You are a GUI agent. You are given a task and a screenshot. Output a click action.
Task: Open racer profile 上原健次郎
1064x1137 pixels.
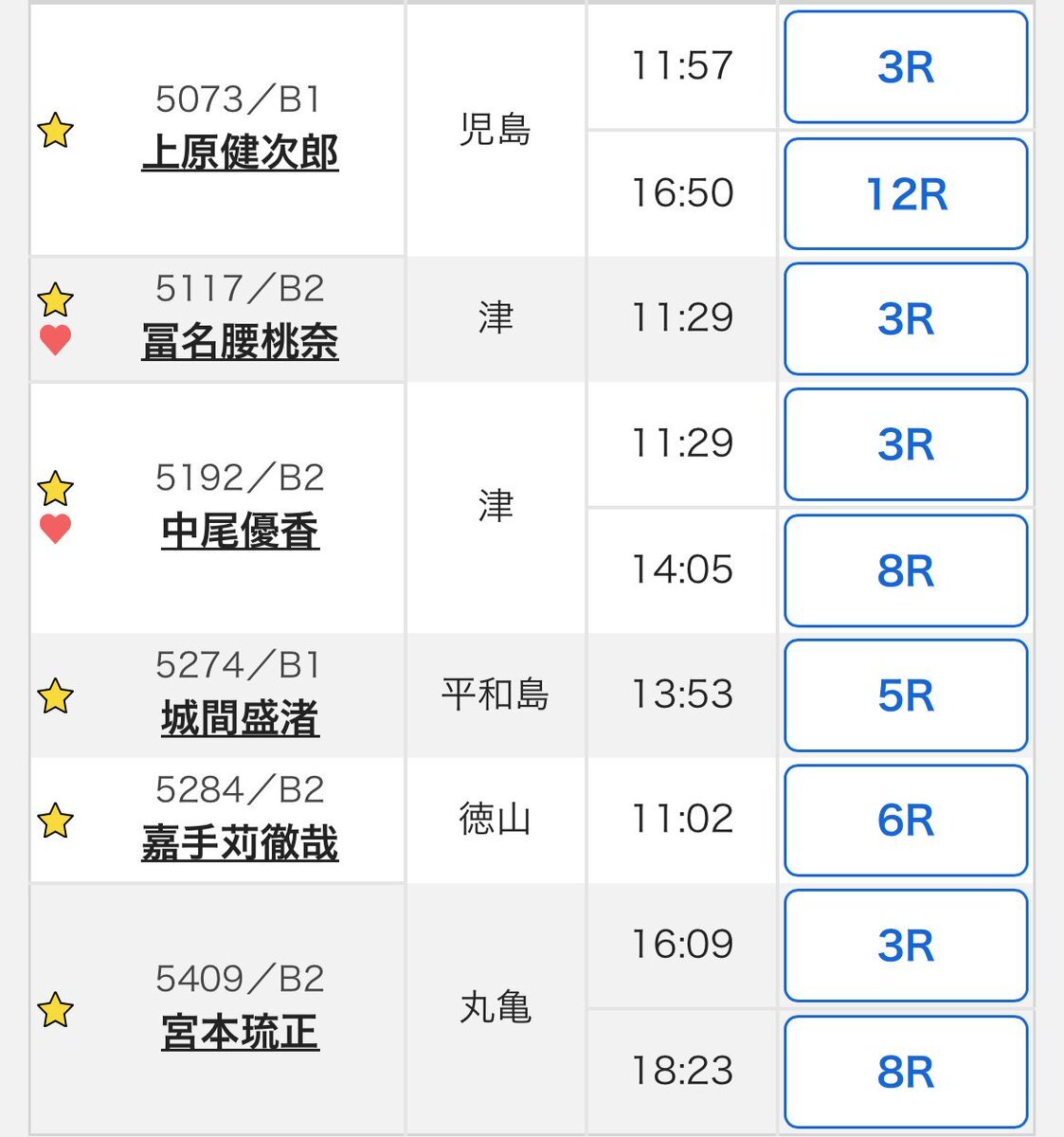tap(240, 153)
